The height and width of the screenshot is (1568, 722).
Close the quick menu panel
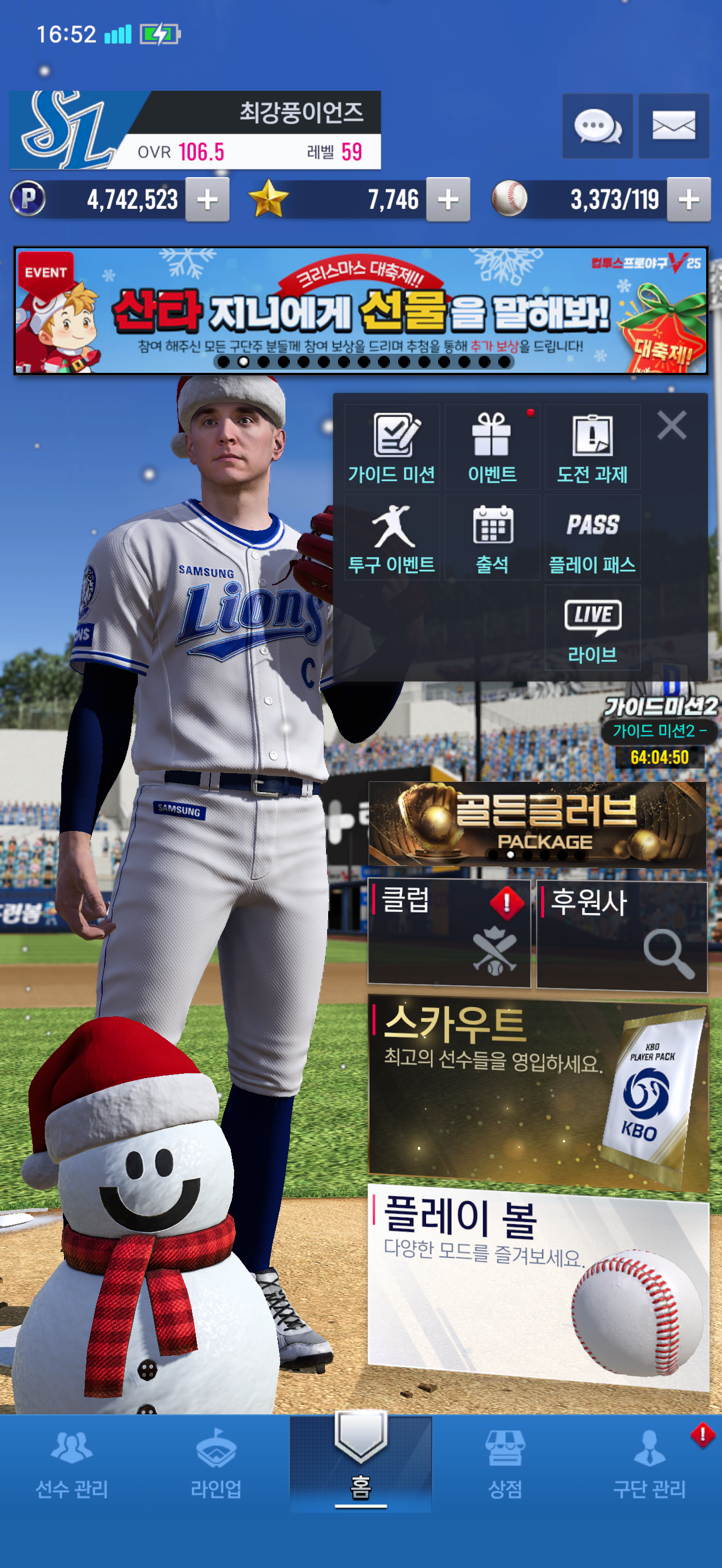[672, 425]
